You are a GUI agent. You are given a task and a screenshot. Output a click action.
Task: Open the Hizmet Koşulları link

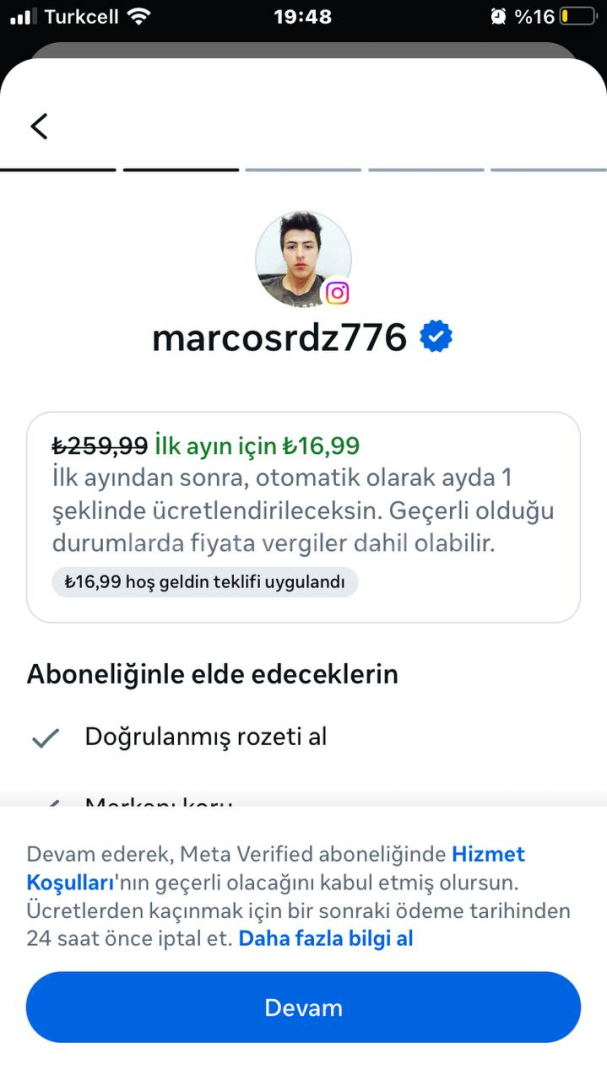(x=487, y=855)
